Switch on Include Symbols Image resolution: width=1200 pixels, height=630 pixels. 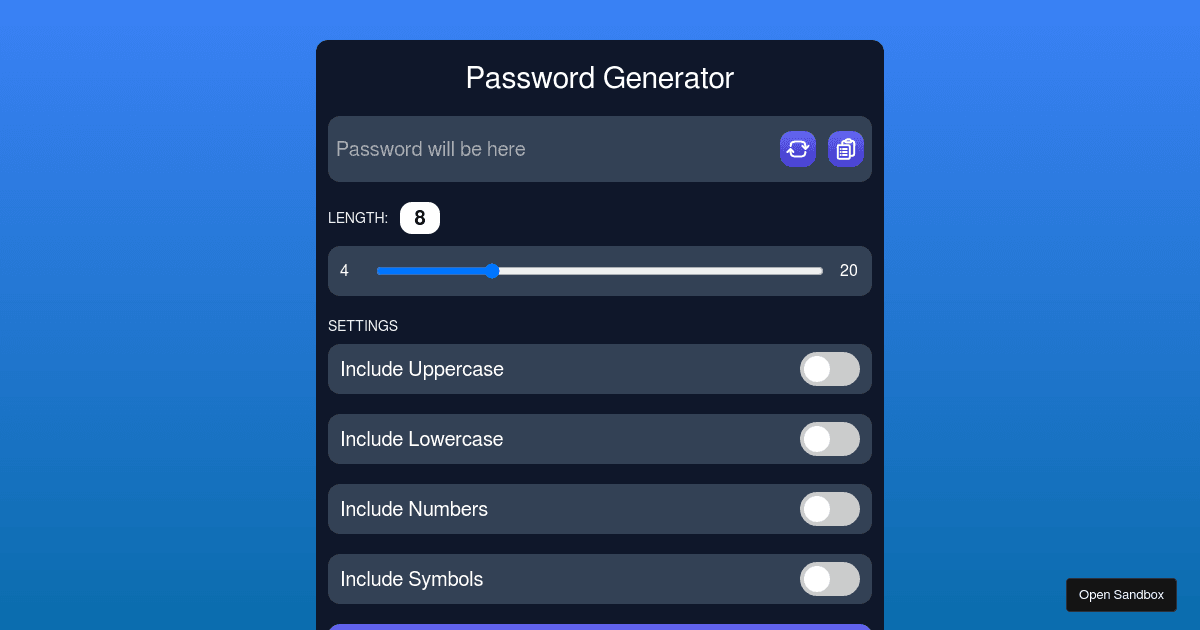point(829,579)
